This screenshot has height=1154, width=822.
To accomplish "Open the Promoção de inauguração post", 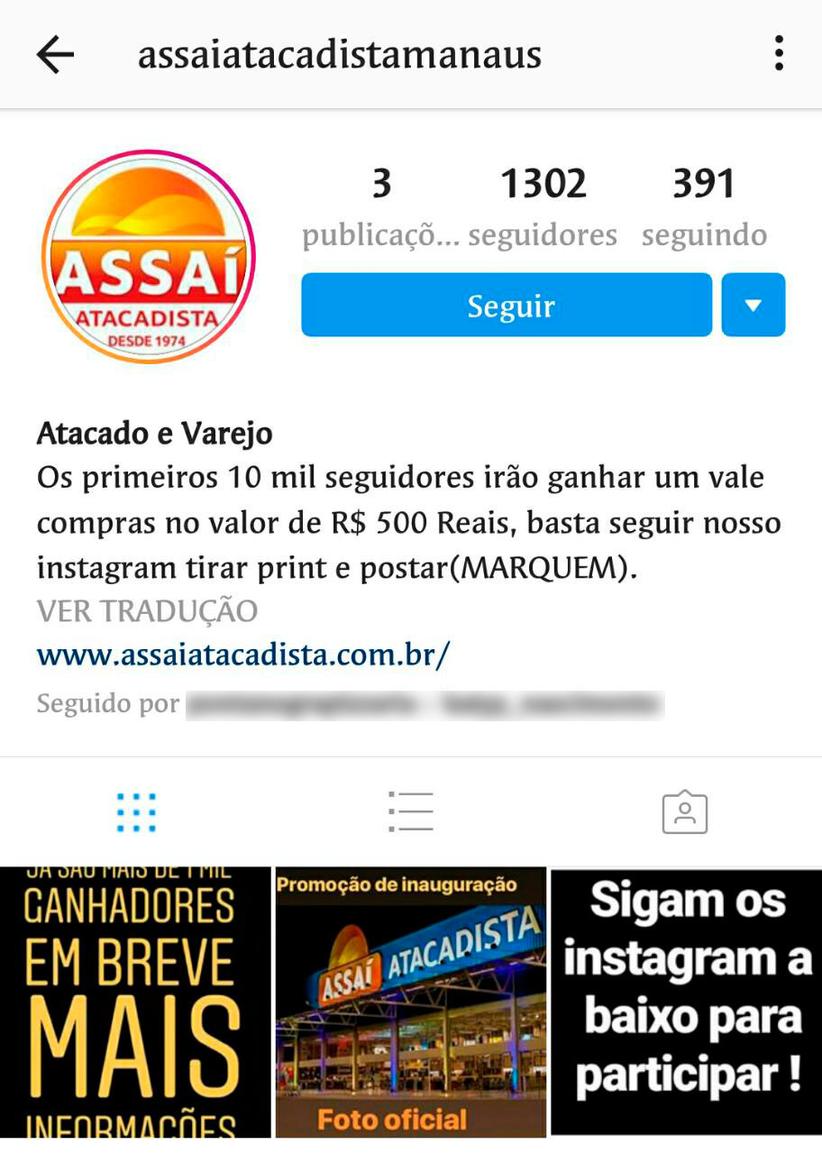I will (x=411, y=1002).
